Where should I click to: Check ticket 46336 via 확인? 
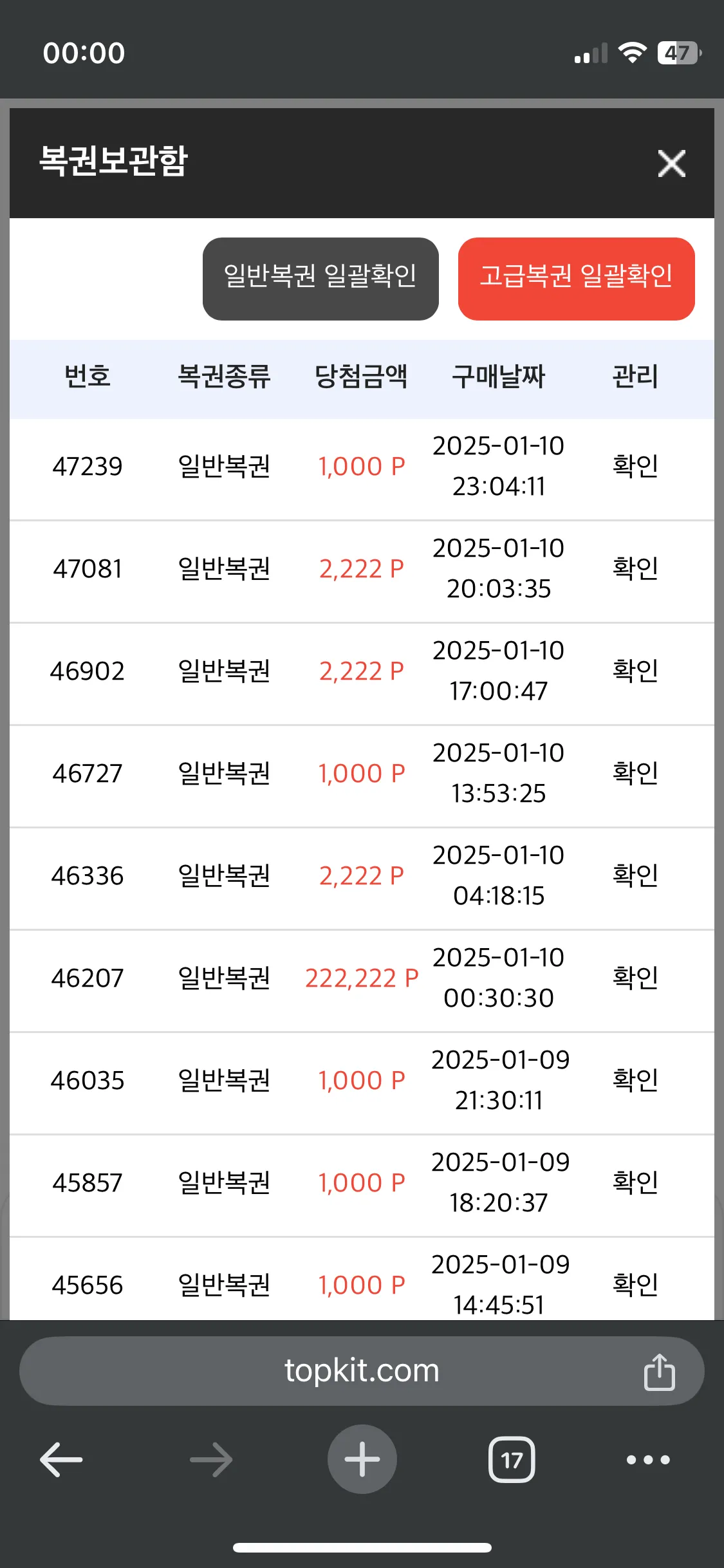click(x=635, y=875)
